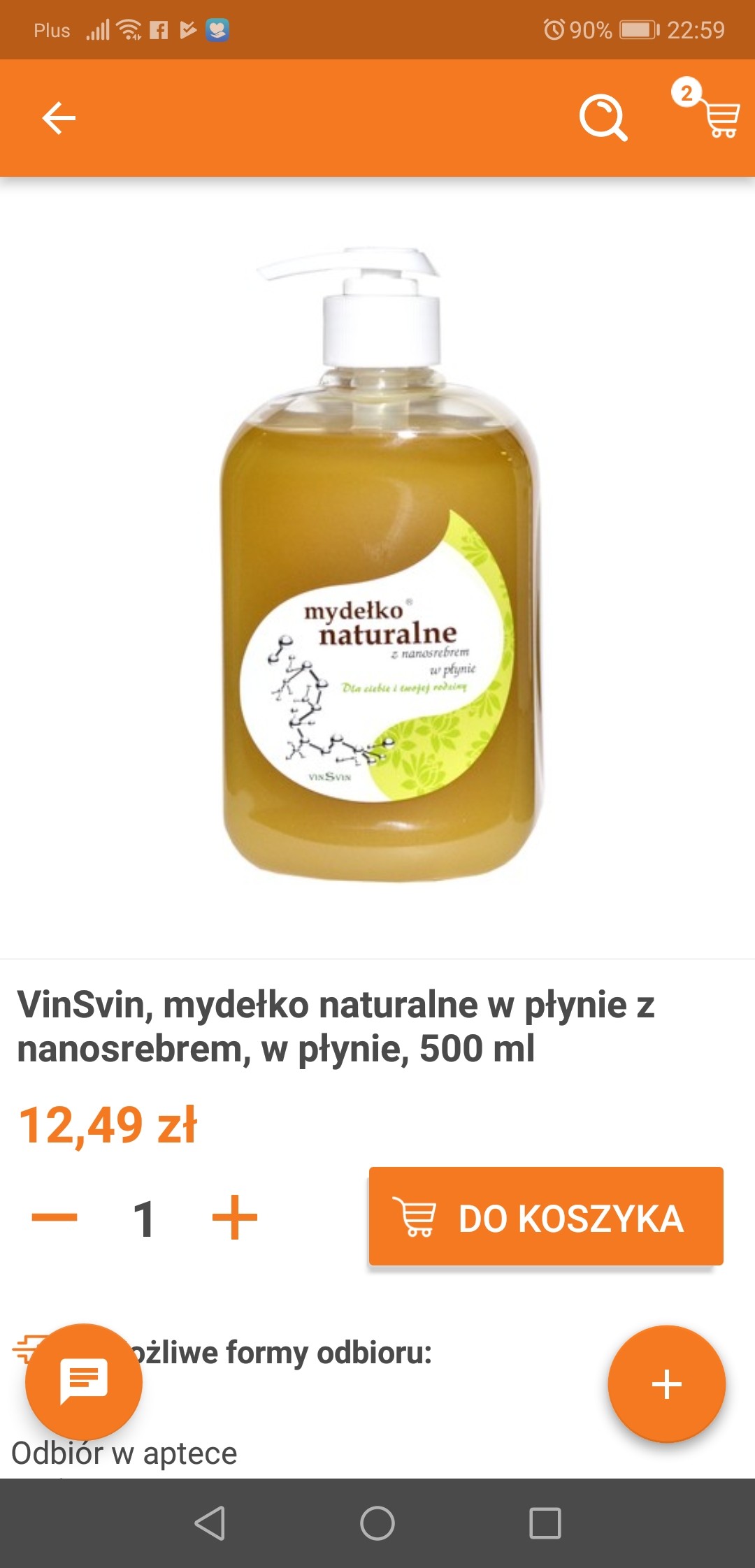Open the shopping cart with 2 items
The width and height of the screenshot is (755, 1568).
point(707,108)
